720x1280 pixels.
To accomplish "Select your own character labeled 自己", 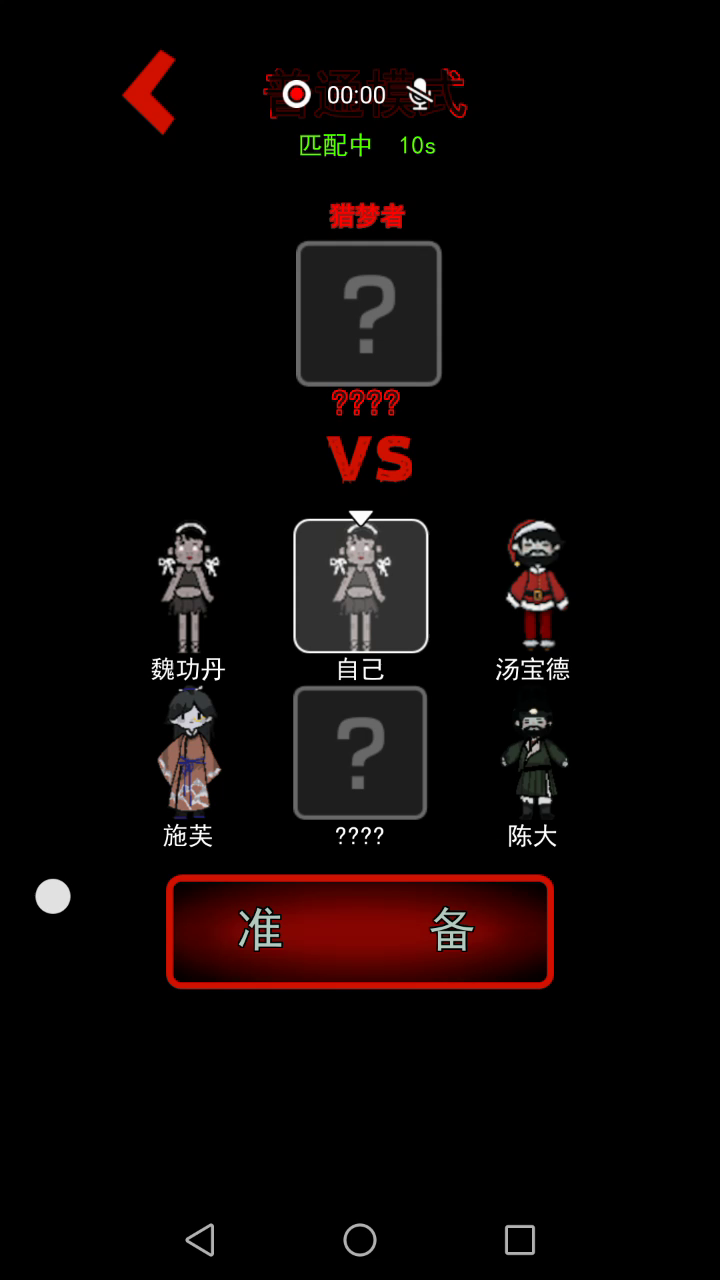I will 360,587.
